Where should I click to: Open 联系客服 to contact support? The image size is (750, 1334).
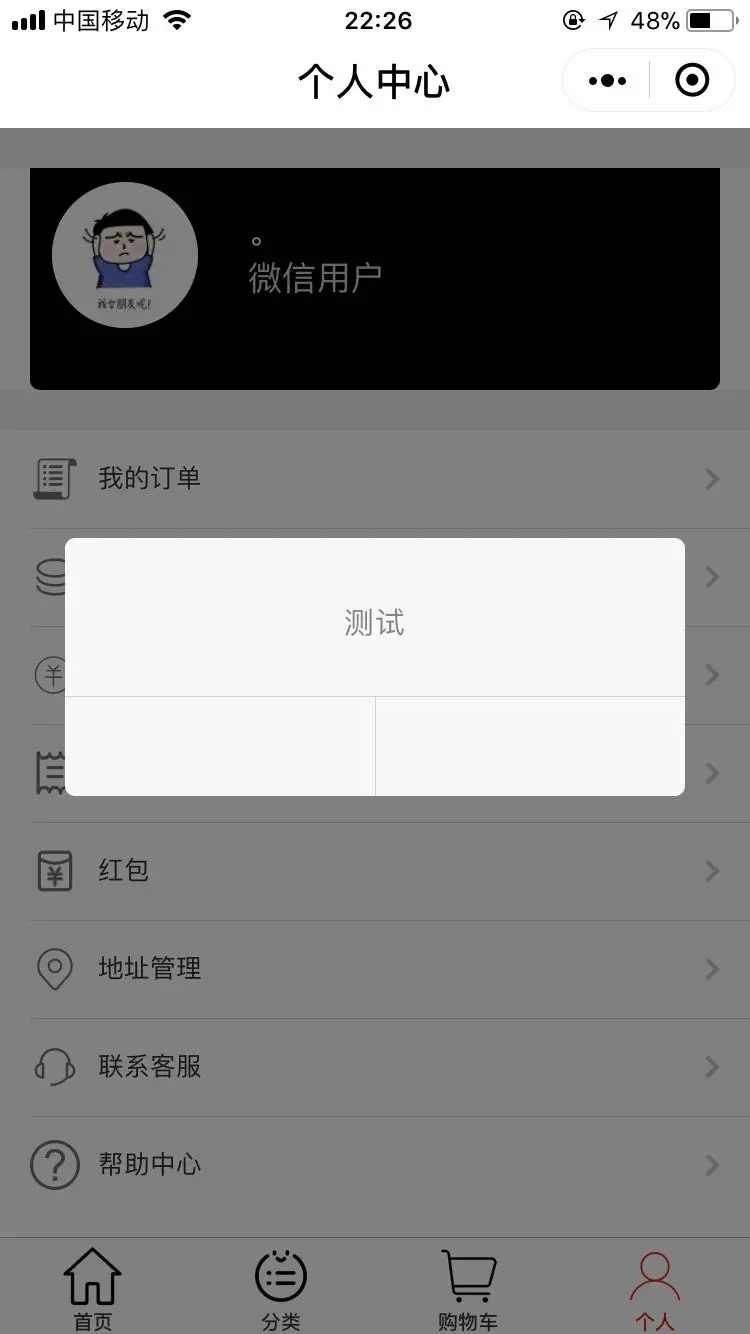pyautogui.click(x=375, y=1067)
